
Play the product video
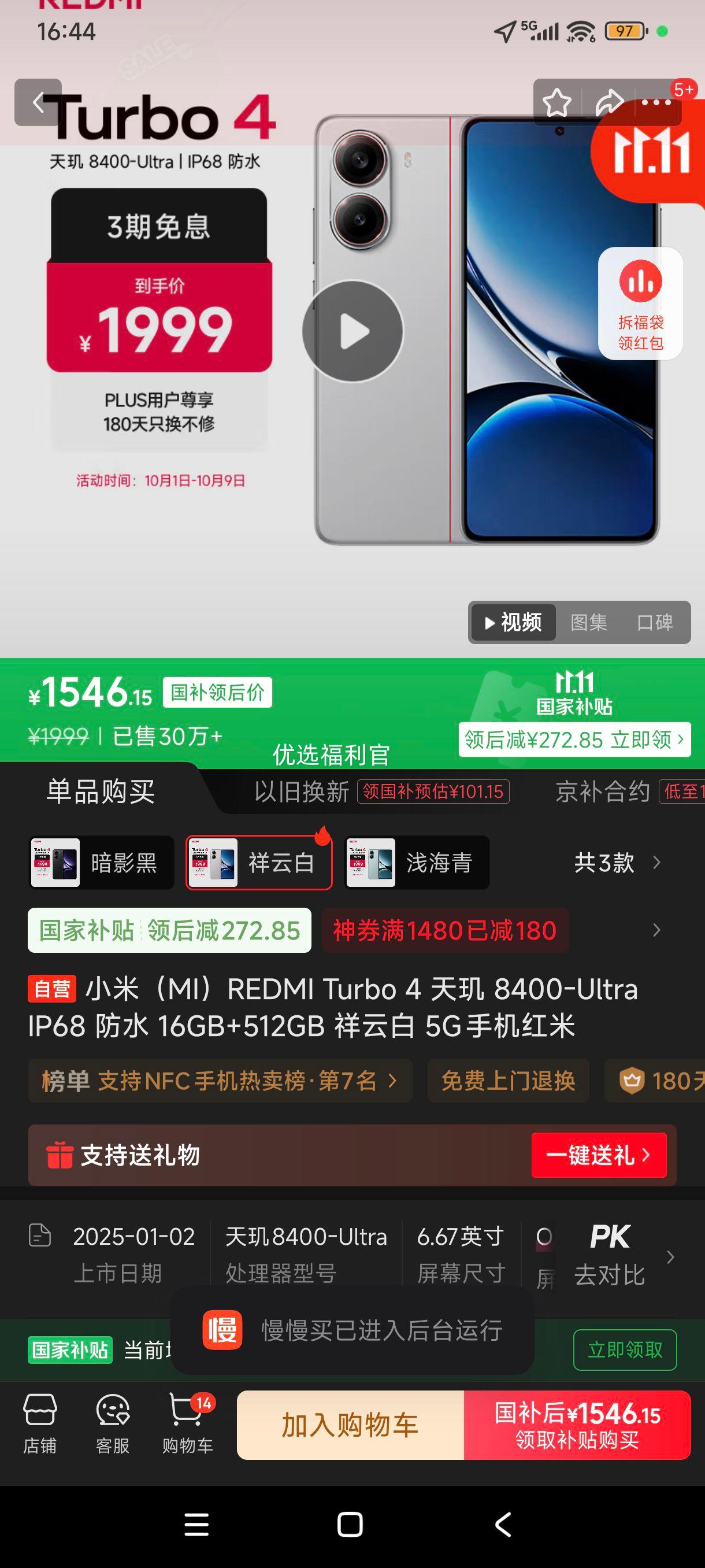tap(353, 331)
